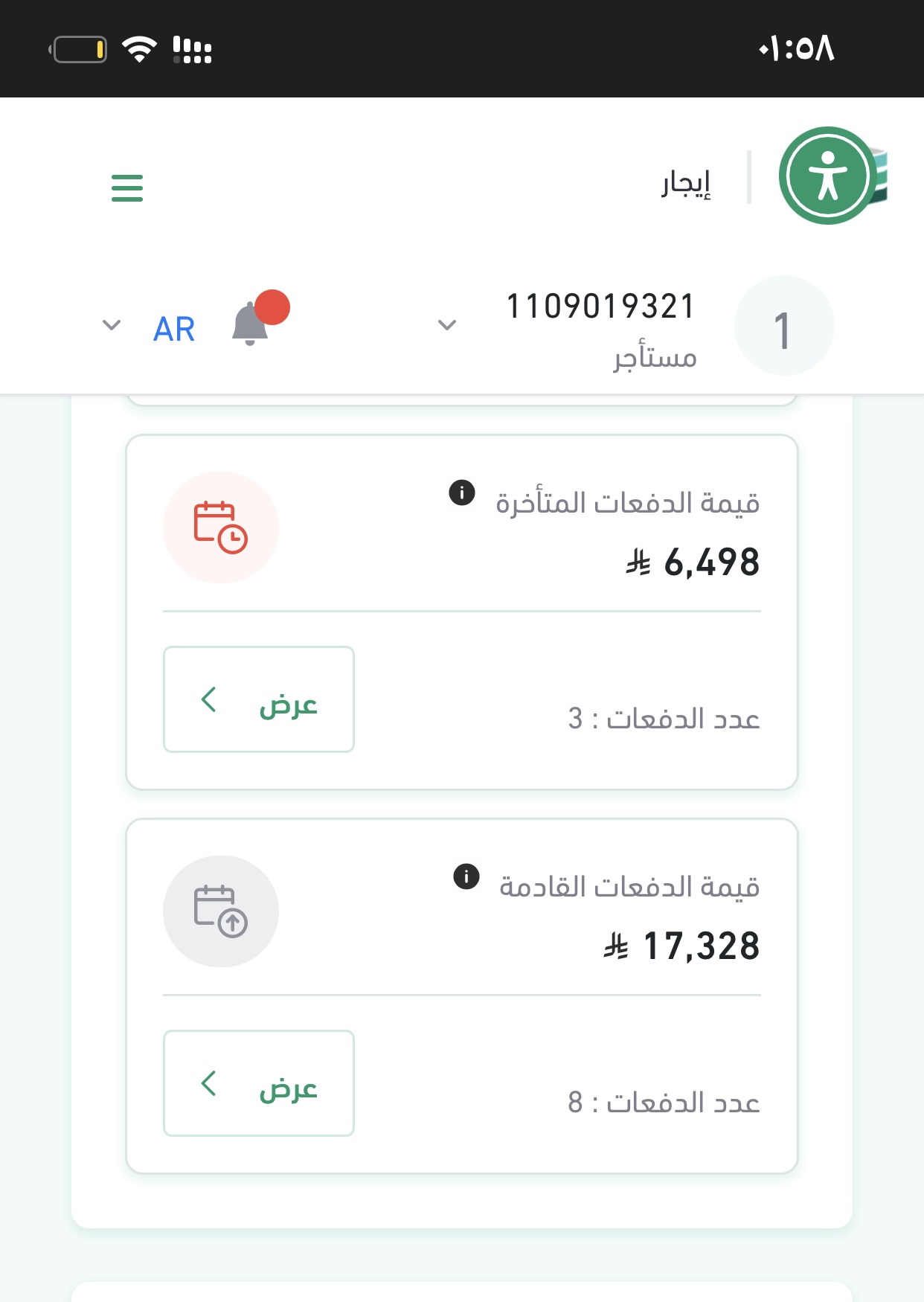The image size is (924, 1302).
Task: Open the hamburger menu
Action: click(x=127, y=187)
